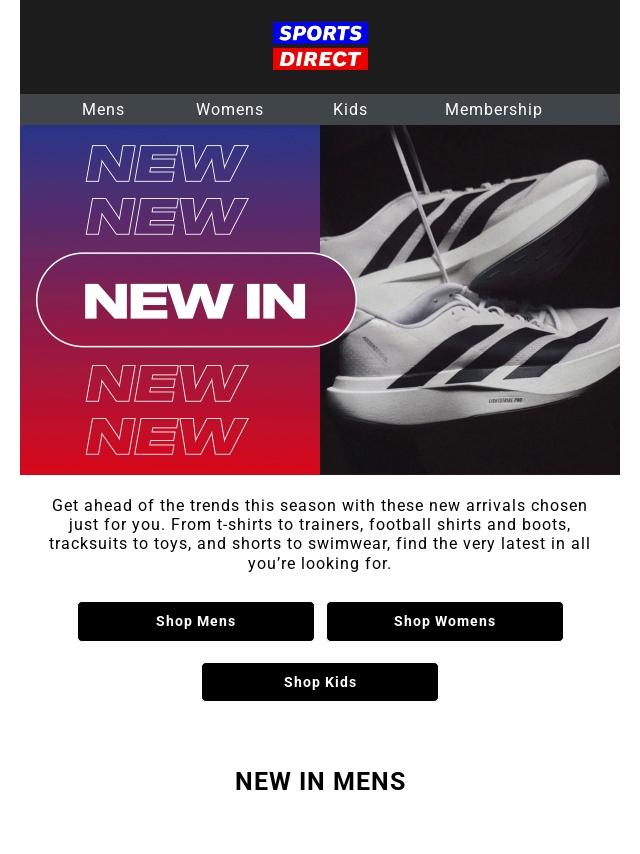
Task: Open the Womens navigation link
Action: click(x=230, y=110)
